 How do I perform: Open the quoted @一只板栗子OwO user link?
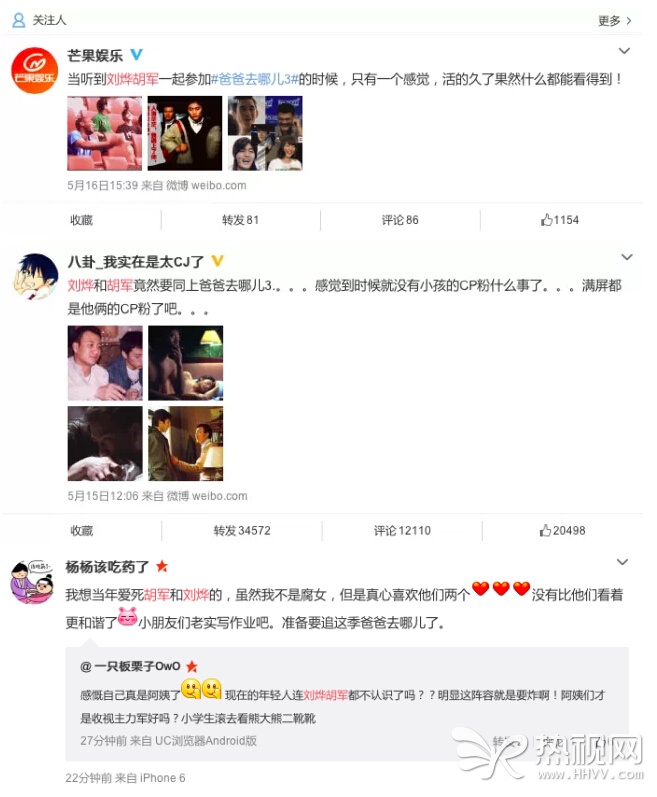point(131,666)
